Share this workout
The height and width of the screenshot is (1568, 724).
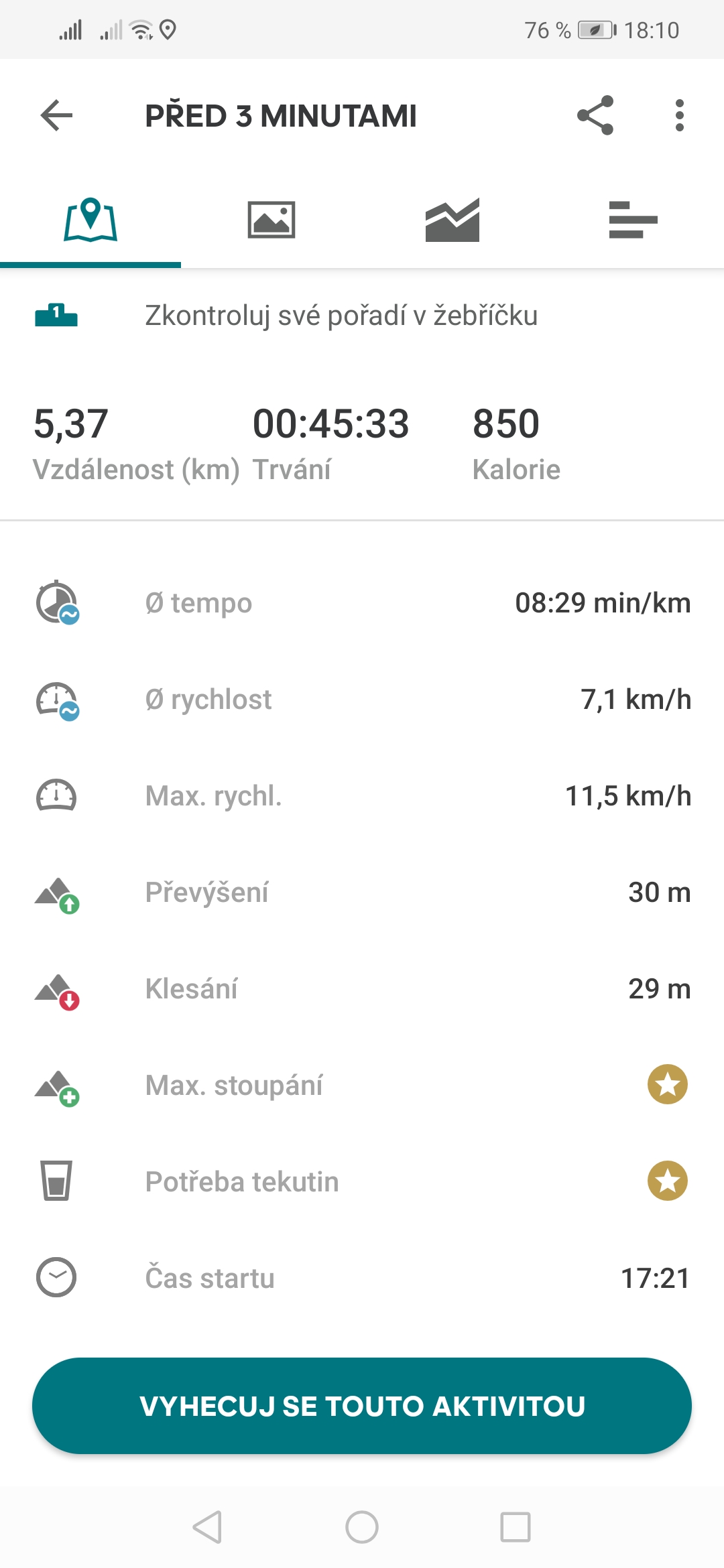(595, 115)
